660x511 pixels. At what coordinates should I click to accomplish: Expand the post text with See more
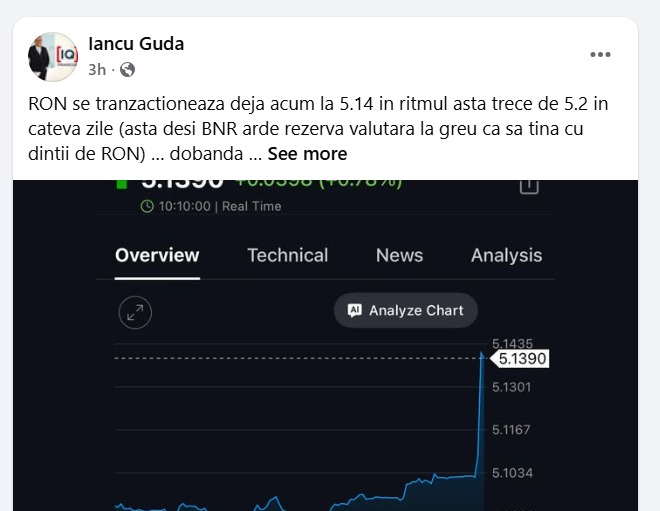(307, 154)
